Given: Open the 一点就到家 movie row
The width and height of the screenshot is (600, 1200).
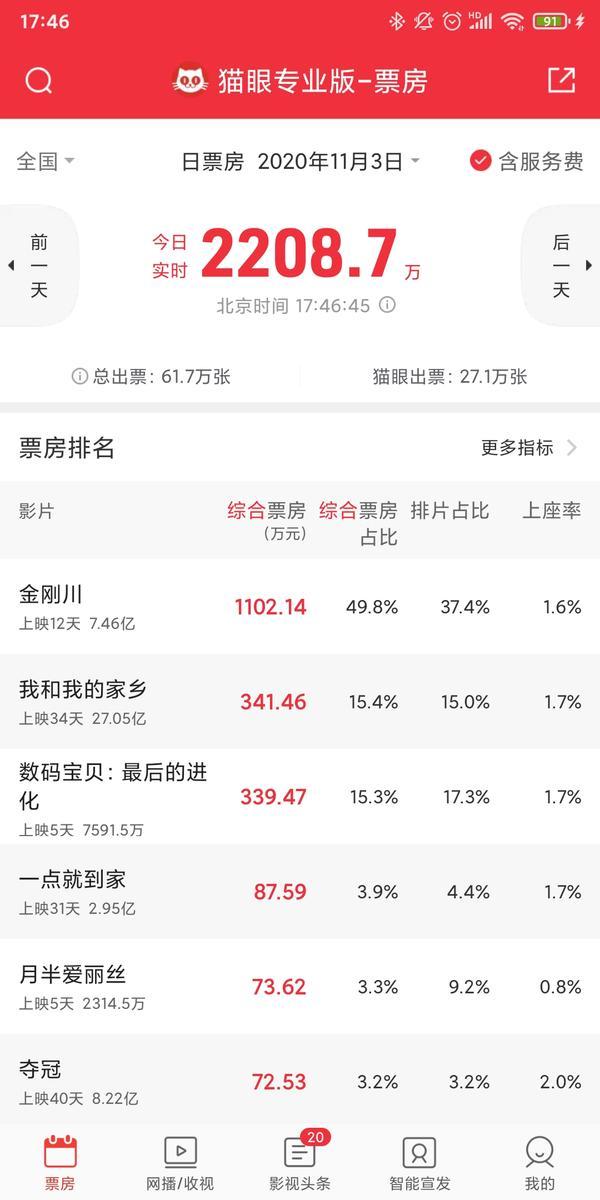Looking at the screenshot, I should click(300, 892).
